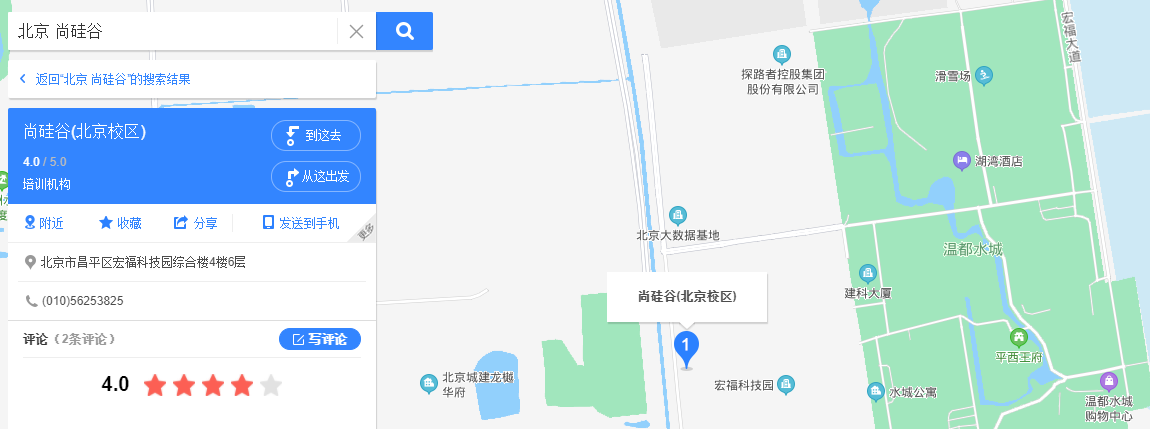Screen dimensions: 1150x429
Task: Share this location via 分享
Action: [x=196, y=223]
